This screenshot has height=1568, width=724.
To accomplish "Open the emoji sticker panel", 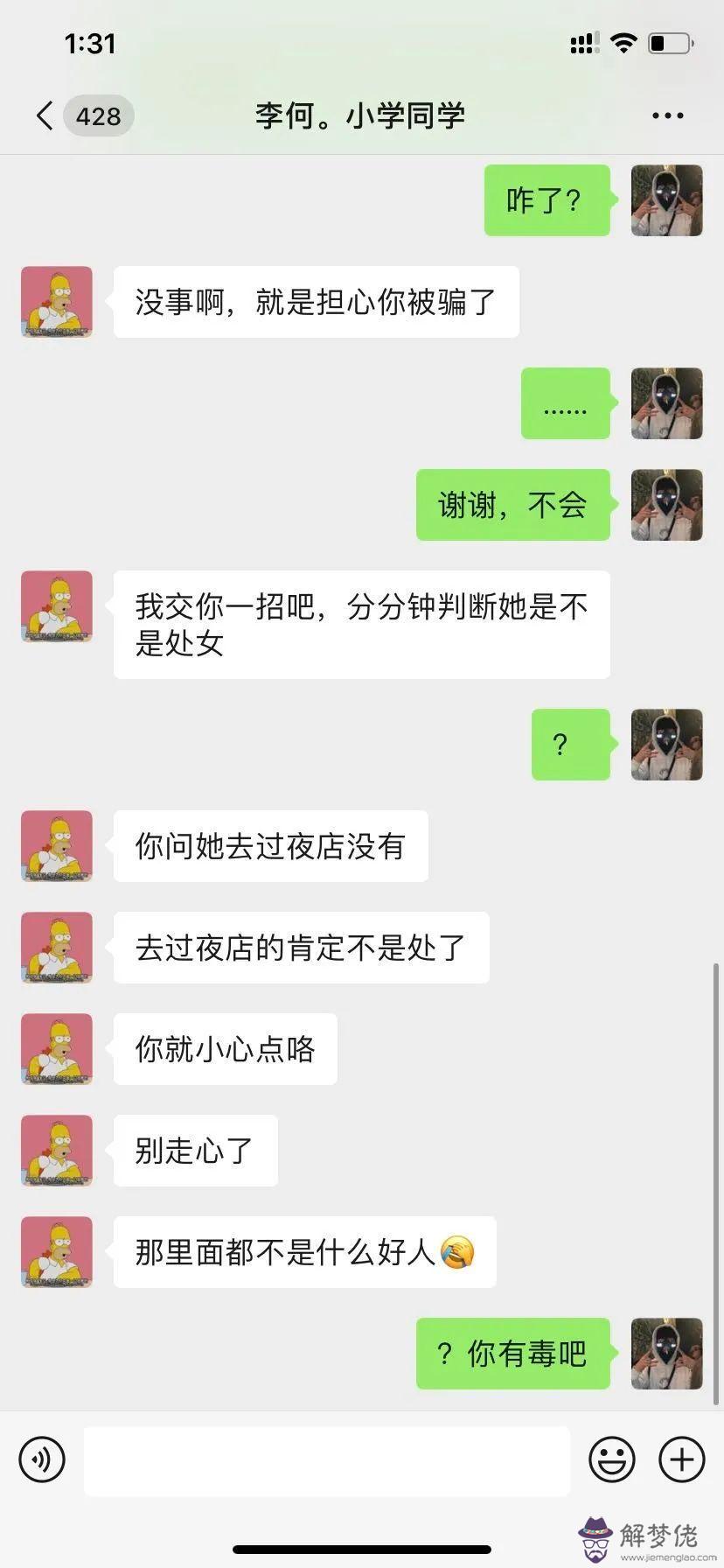I will [x=611, y=1459].
